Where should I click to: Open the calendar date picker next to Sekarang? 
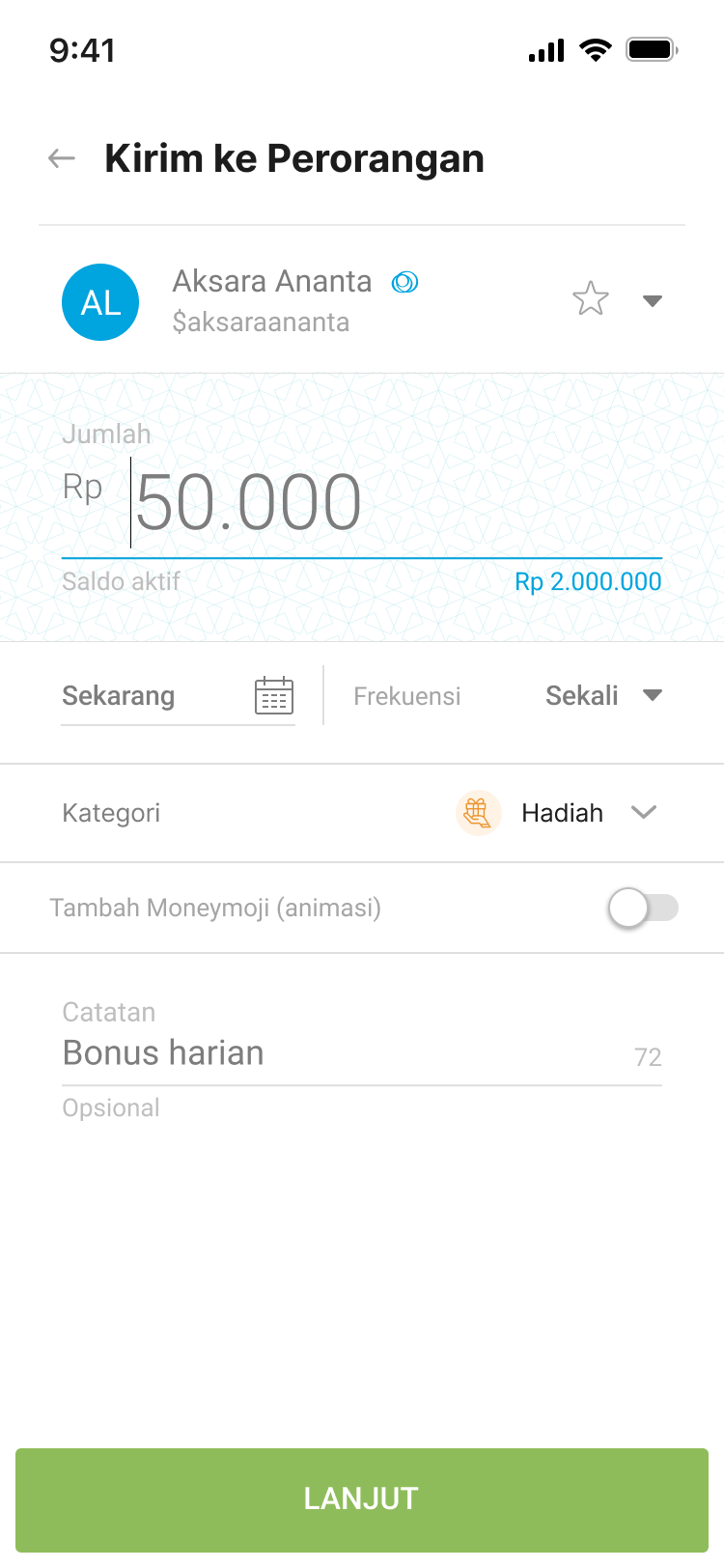point(273,694)
